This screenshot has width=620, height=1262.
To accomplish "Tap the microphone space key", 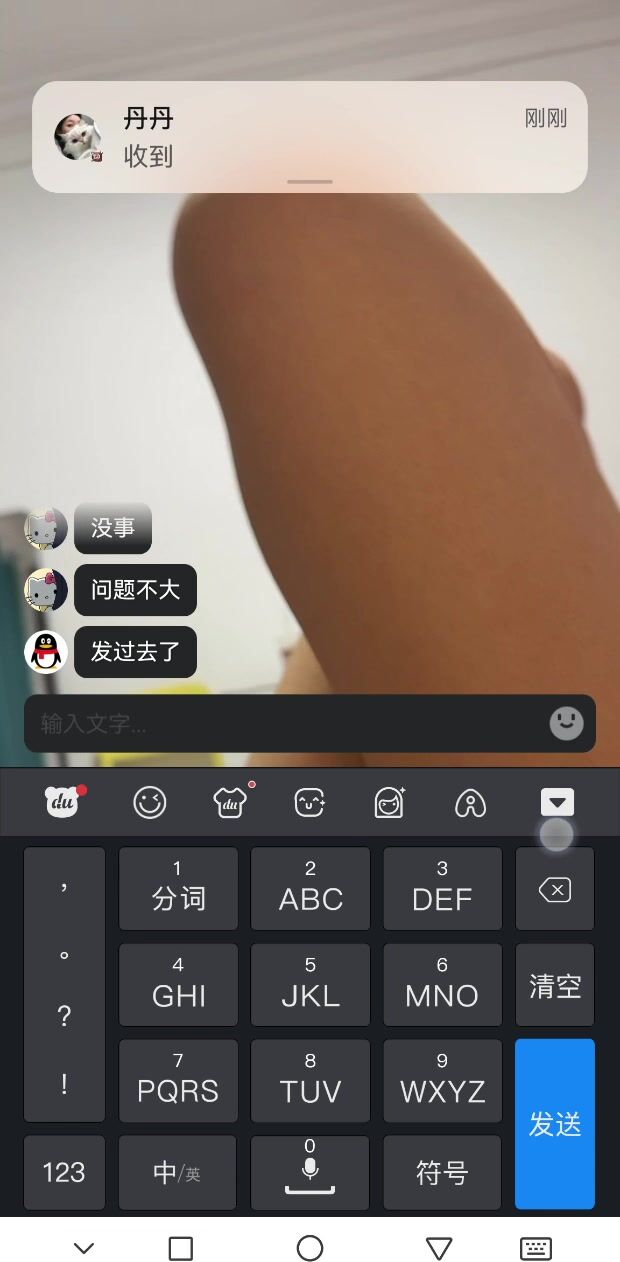I will (310, 1172).
